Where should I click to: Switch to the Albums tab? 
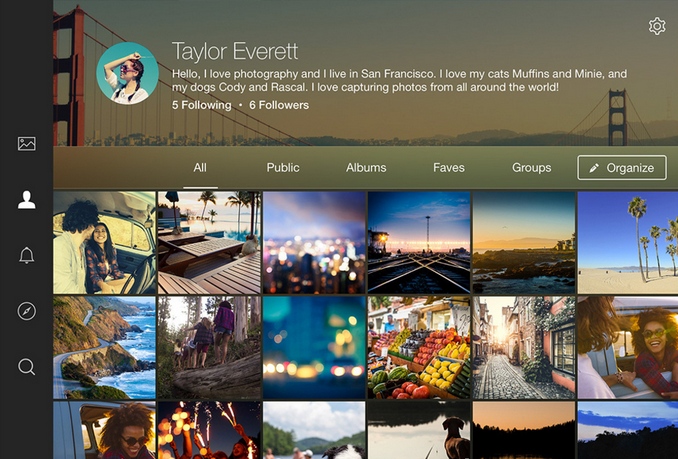[366, 167]
